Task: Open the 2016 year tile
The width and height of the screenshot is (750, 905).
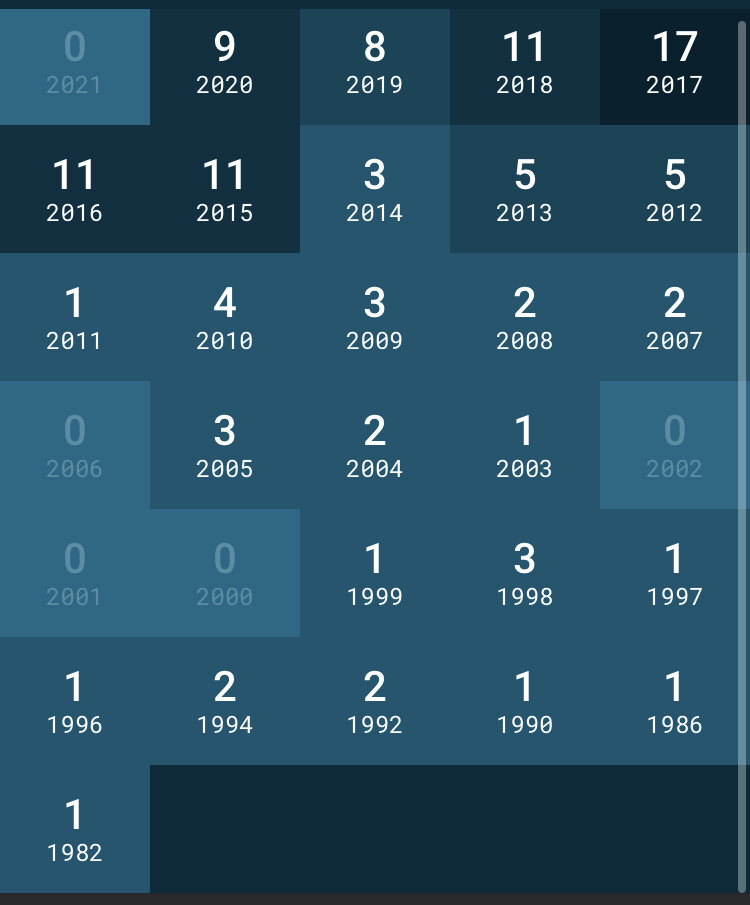Action: [74, 190]
